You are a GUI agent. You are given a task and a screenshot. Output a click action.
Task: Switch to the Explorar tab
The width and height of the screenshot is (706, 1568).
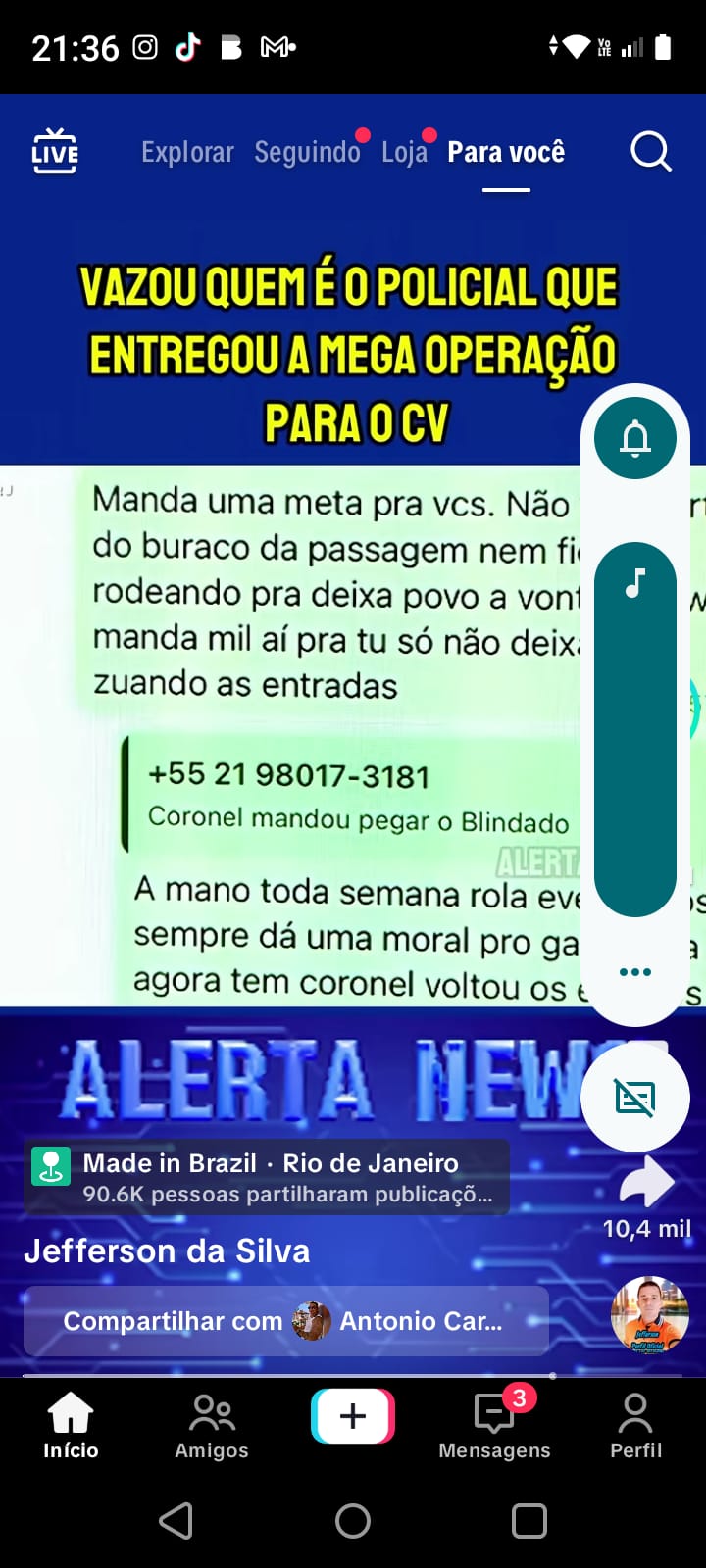click(x=187, y=152)
